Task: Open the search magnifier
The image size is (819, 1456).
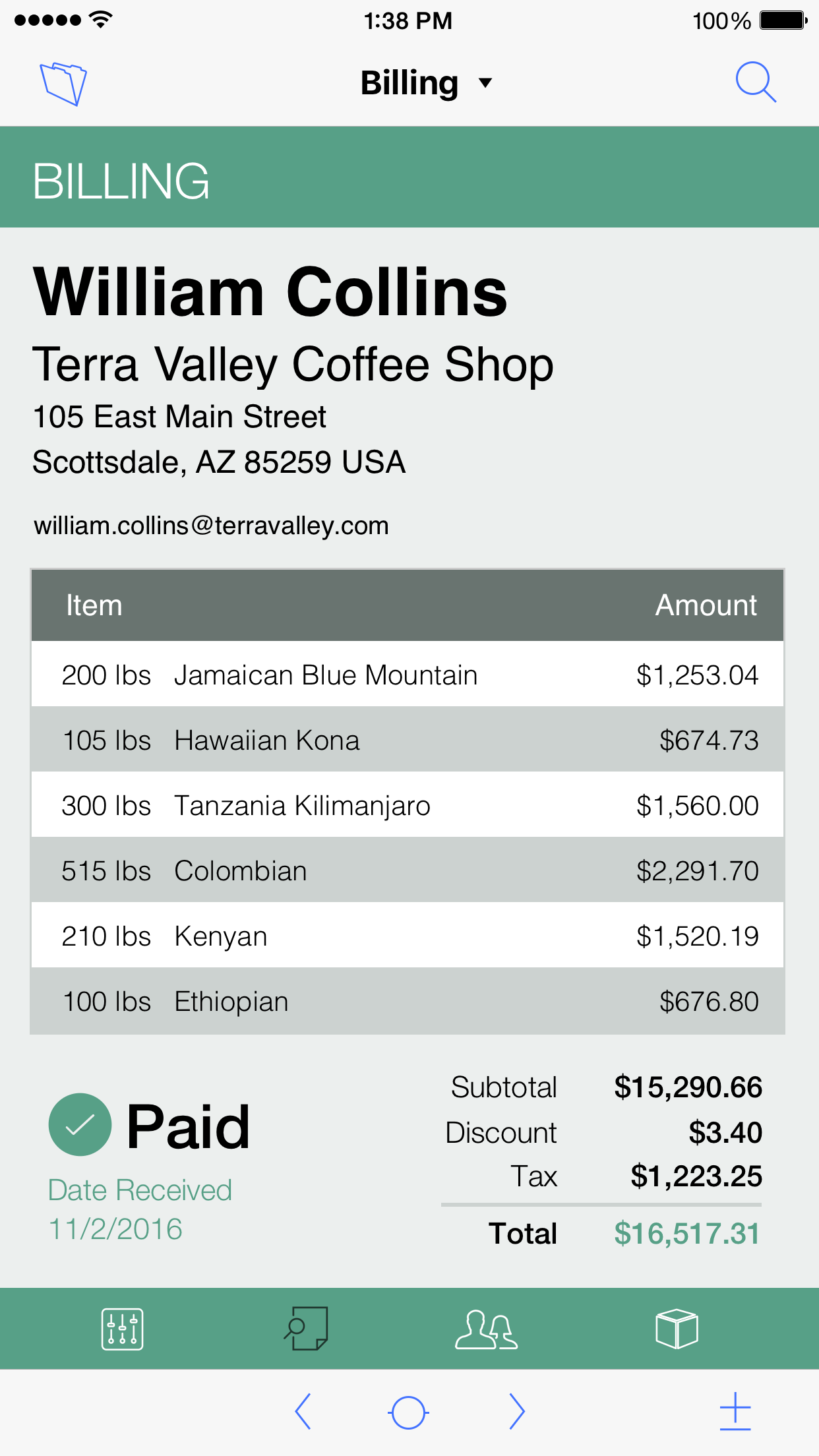Action: point(755,82)
